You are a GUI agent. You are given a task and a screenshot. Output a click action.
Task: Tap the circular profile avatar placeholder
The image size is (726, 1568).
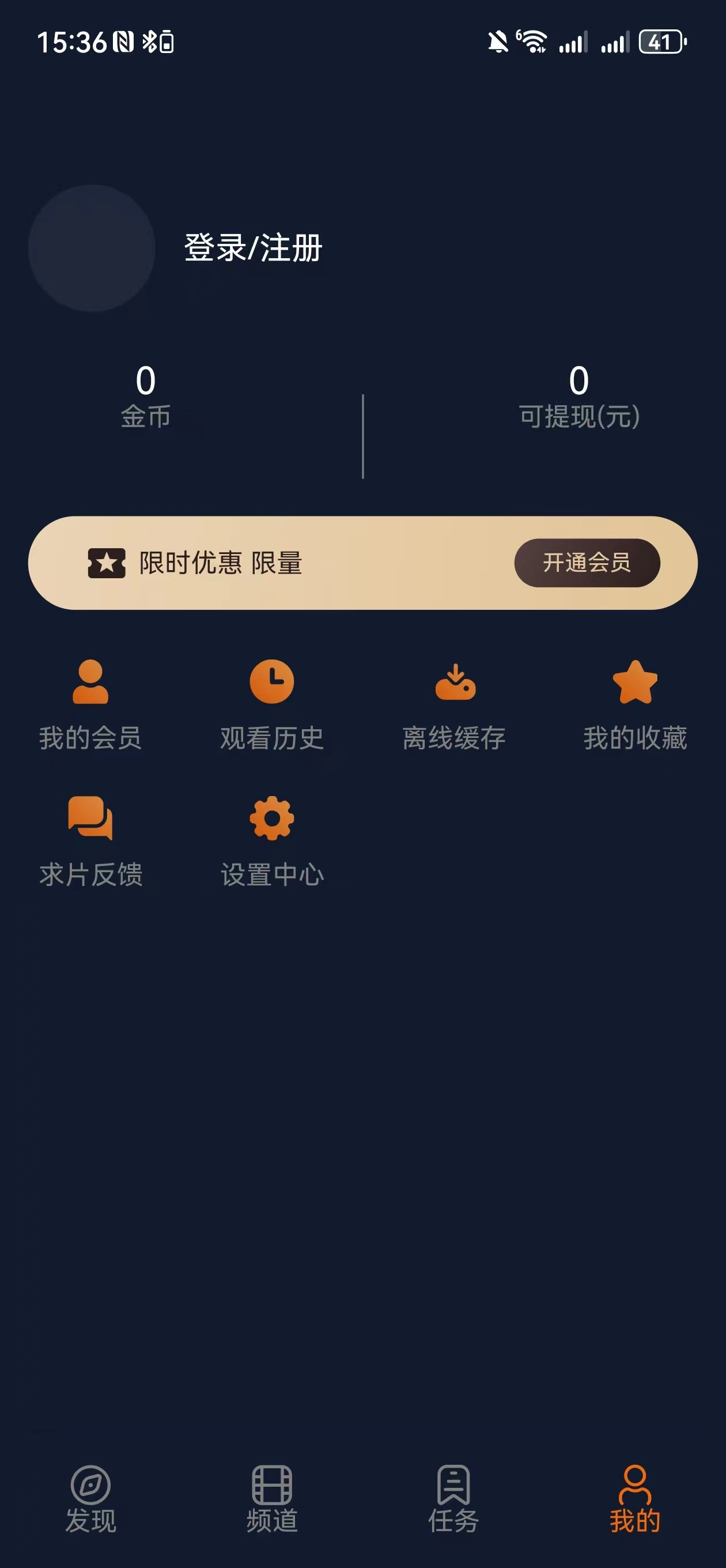(91, 247)
